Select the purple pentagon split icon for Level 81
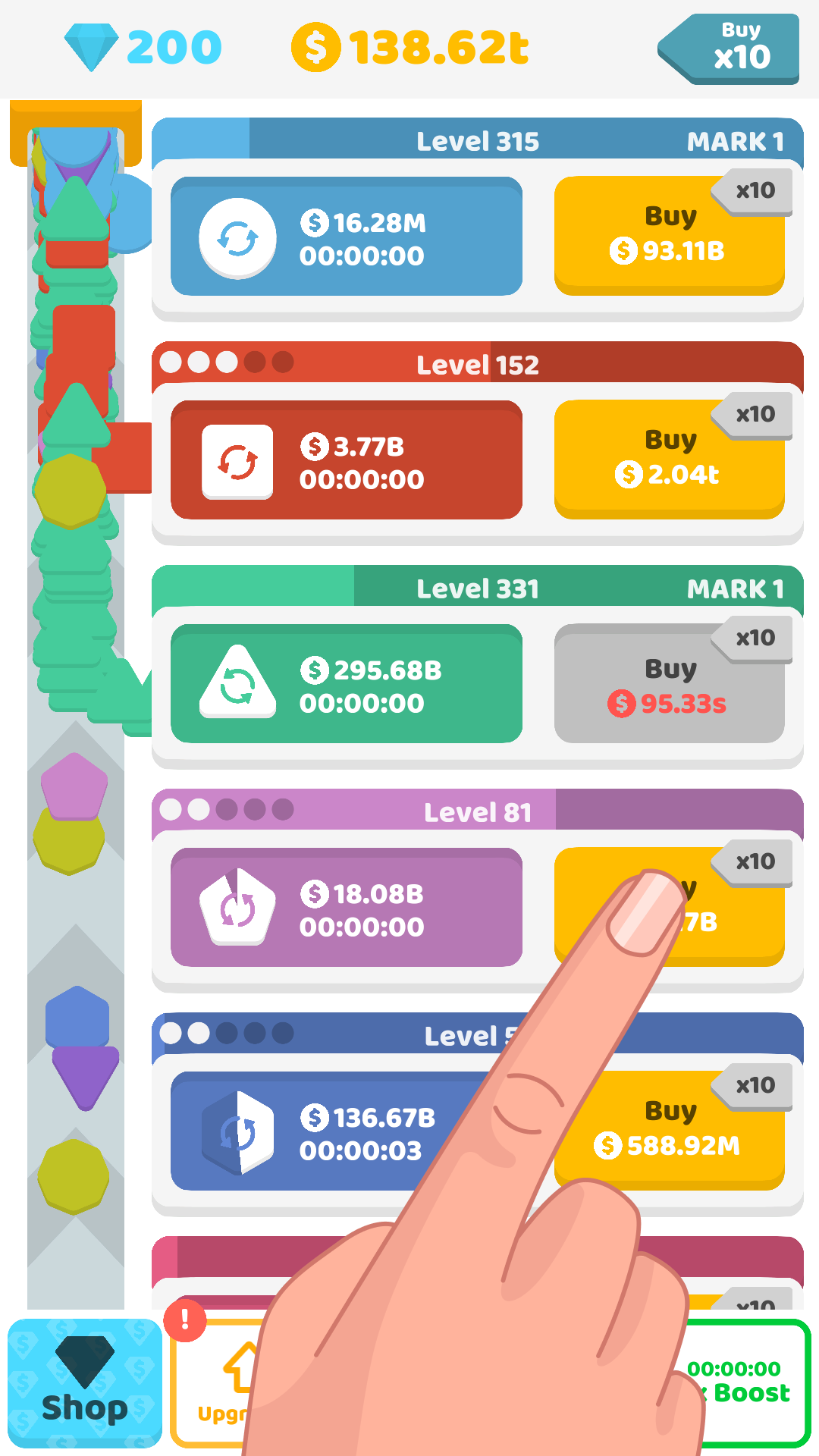The height and width of the screenshot is (1456, 819). (x=237, y=907)
